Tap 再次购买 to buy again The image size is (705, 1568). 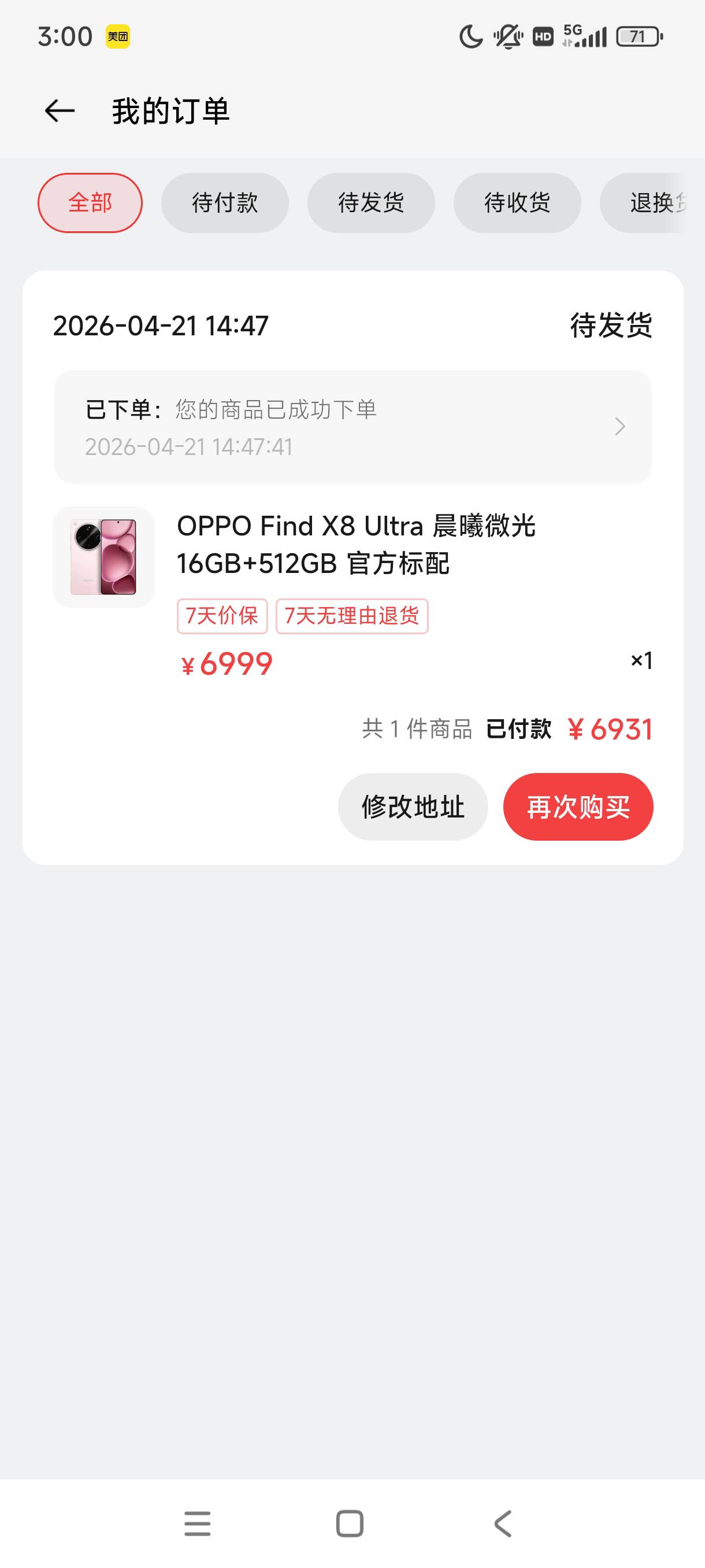pyautogui.click(x=578, y=807)
